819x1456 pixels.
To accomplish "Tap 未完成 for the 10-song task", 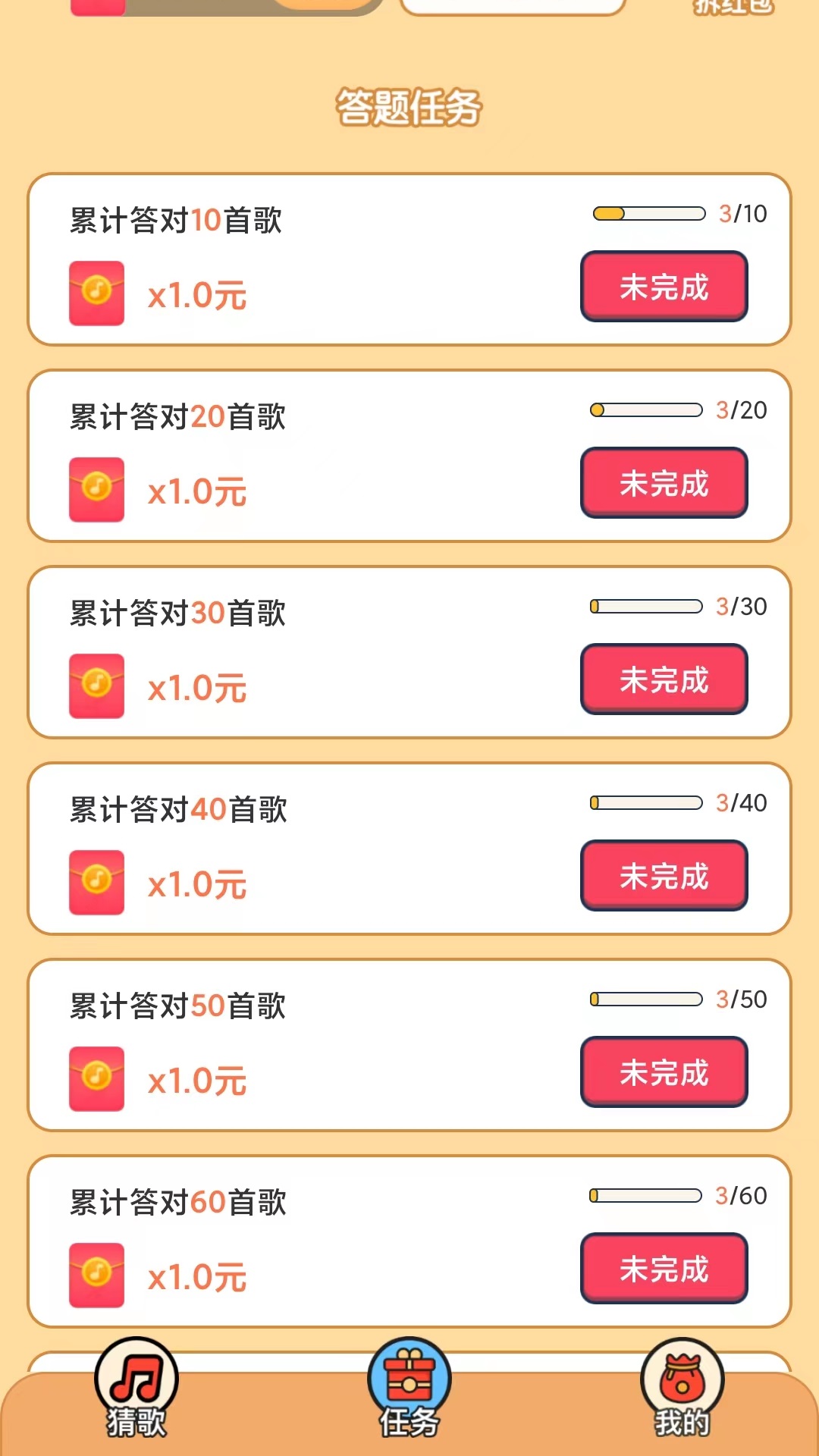I will click(664, 287).
